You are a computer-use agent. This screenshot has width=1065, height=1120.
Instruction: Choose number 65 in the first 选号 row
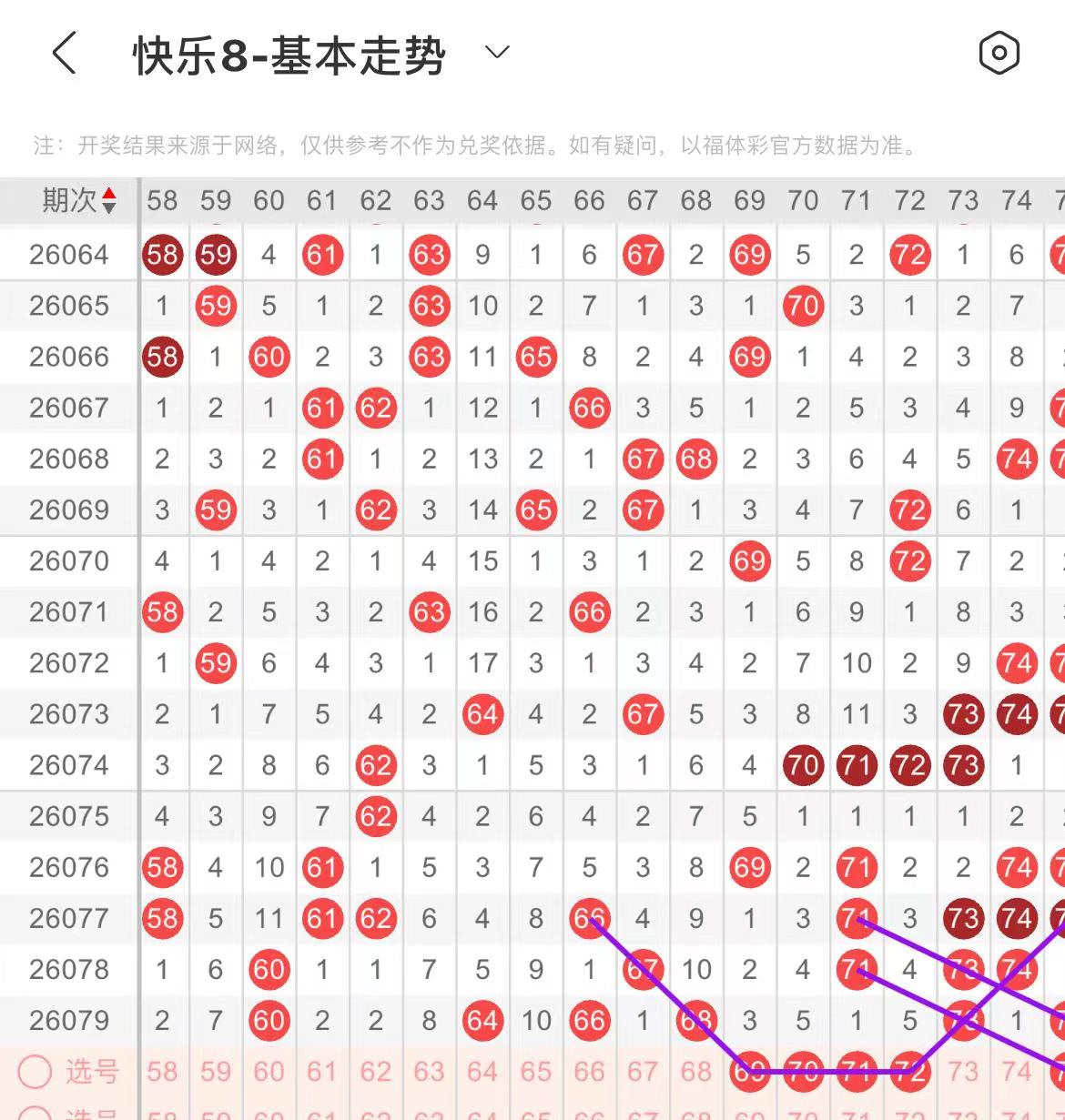pos(536,1072)
